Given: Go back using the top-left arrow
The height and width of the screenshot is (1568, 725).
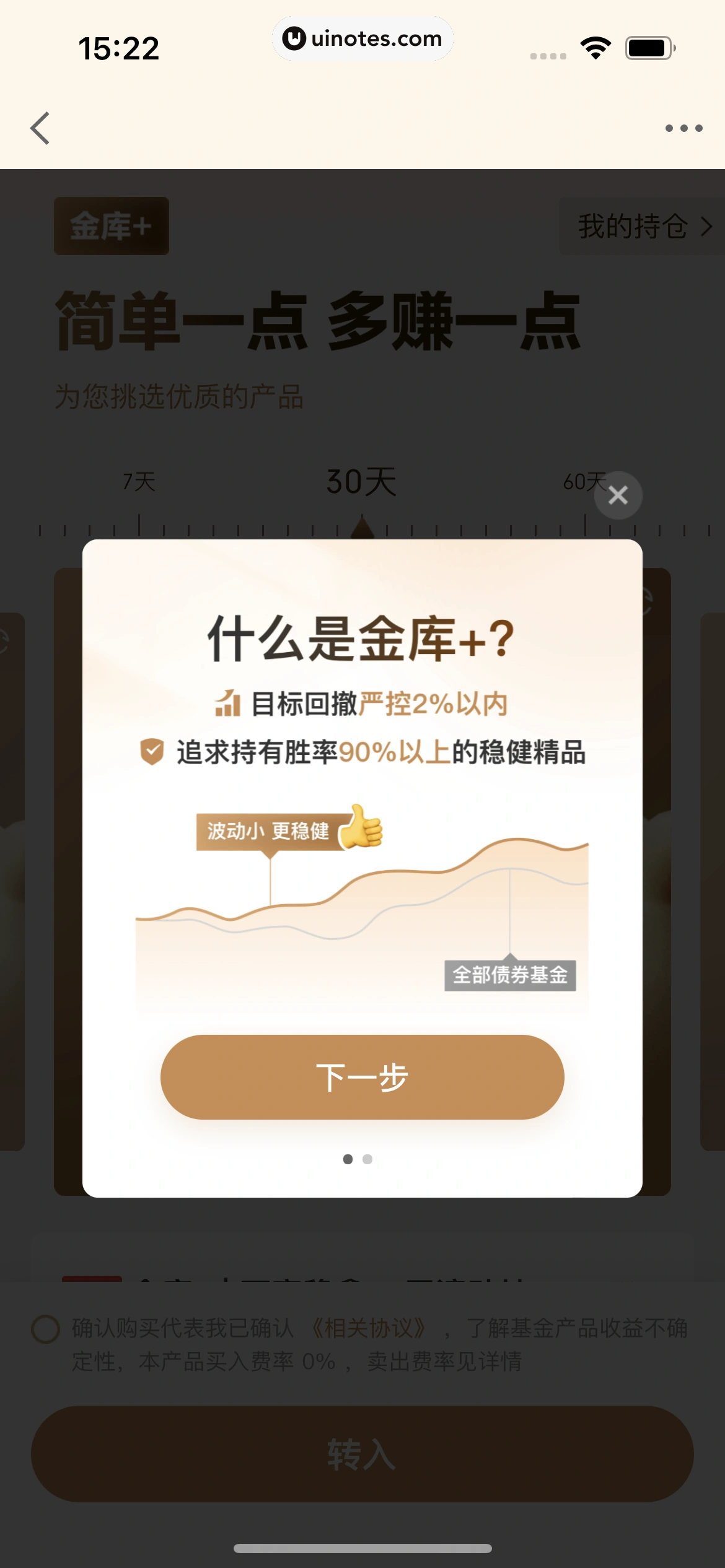Looking at the screenshot, I should [x=40, y=128].
